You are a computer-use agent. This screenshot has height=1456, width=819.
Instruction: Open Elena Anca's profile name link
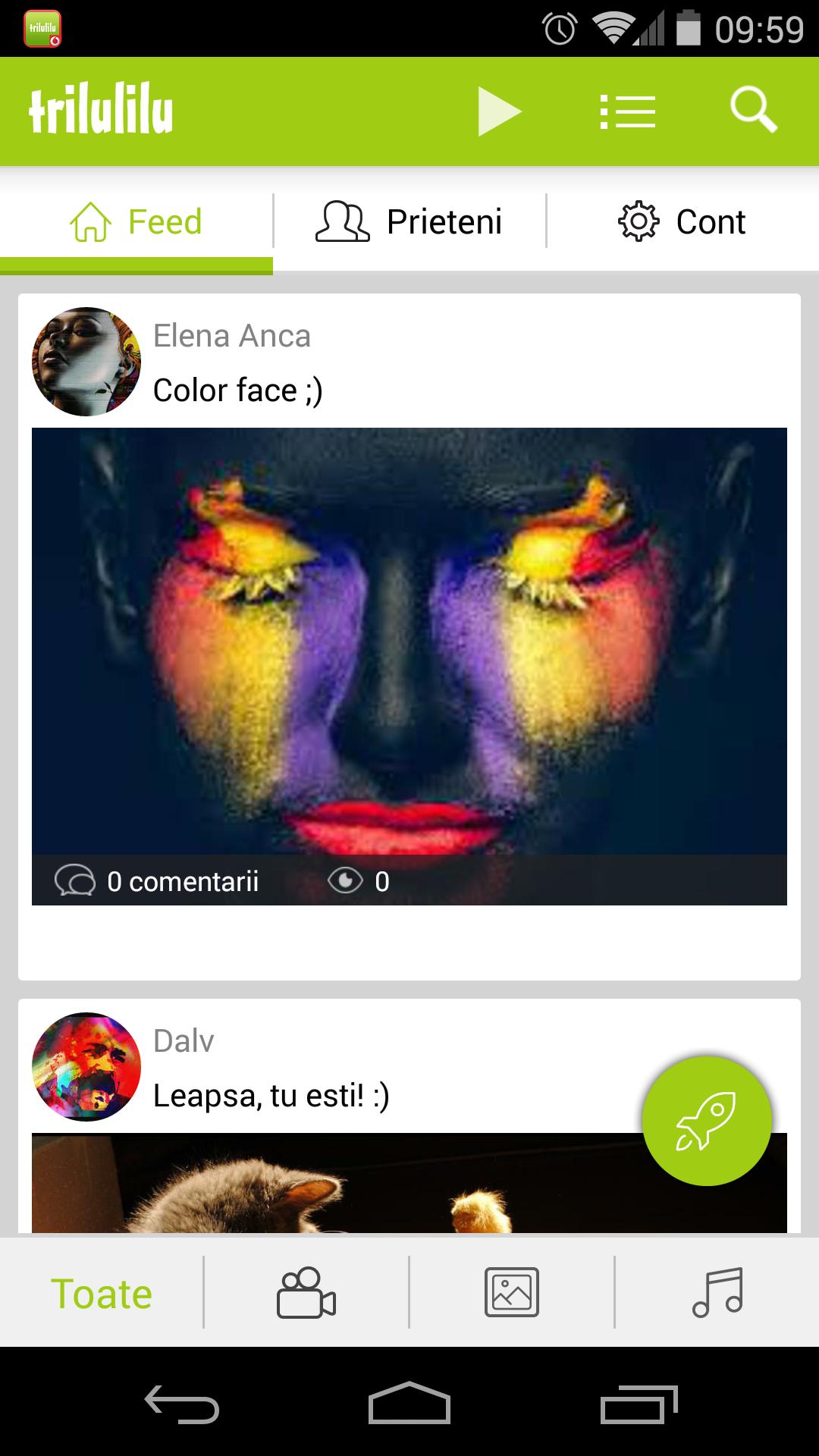(x=232, y=336)
